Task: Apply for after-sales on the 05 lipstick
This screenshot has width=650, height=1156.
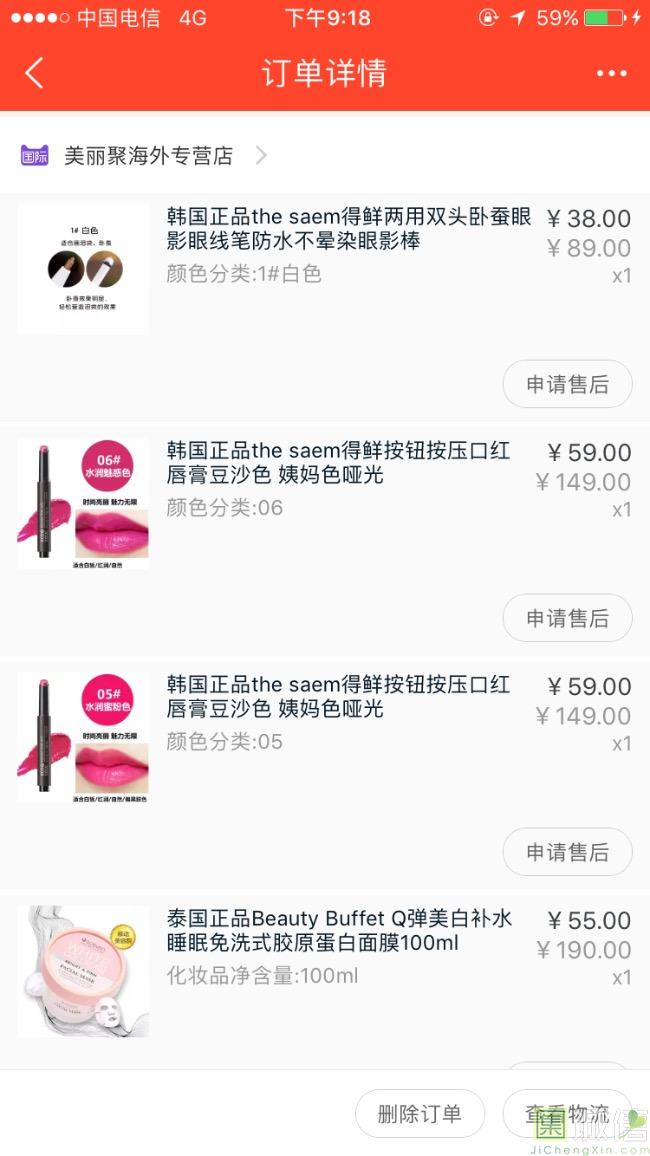Action: click(x=567, y=852)
